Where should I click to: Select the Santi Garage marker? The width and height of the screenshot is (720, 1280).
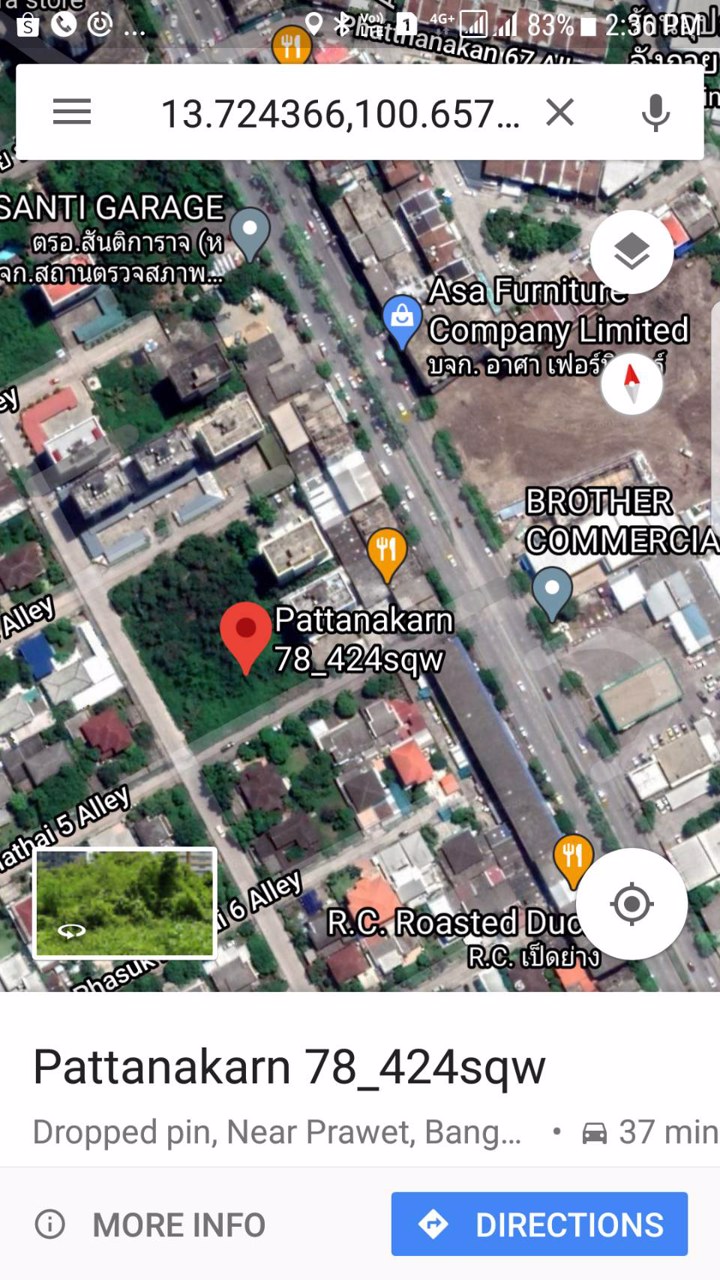(x=250, y=230)
